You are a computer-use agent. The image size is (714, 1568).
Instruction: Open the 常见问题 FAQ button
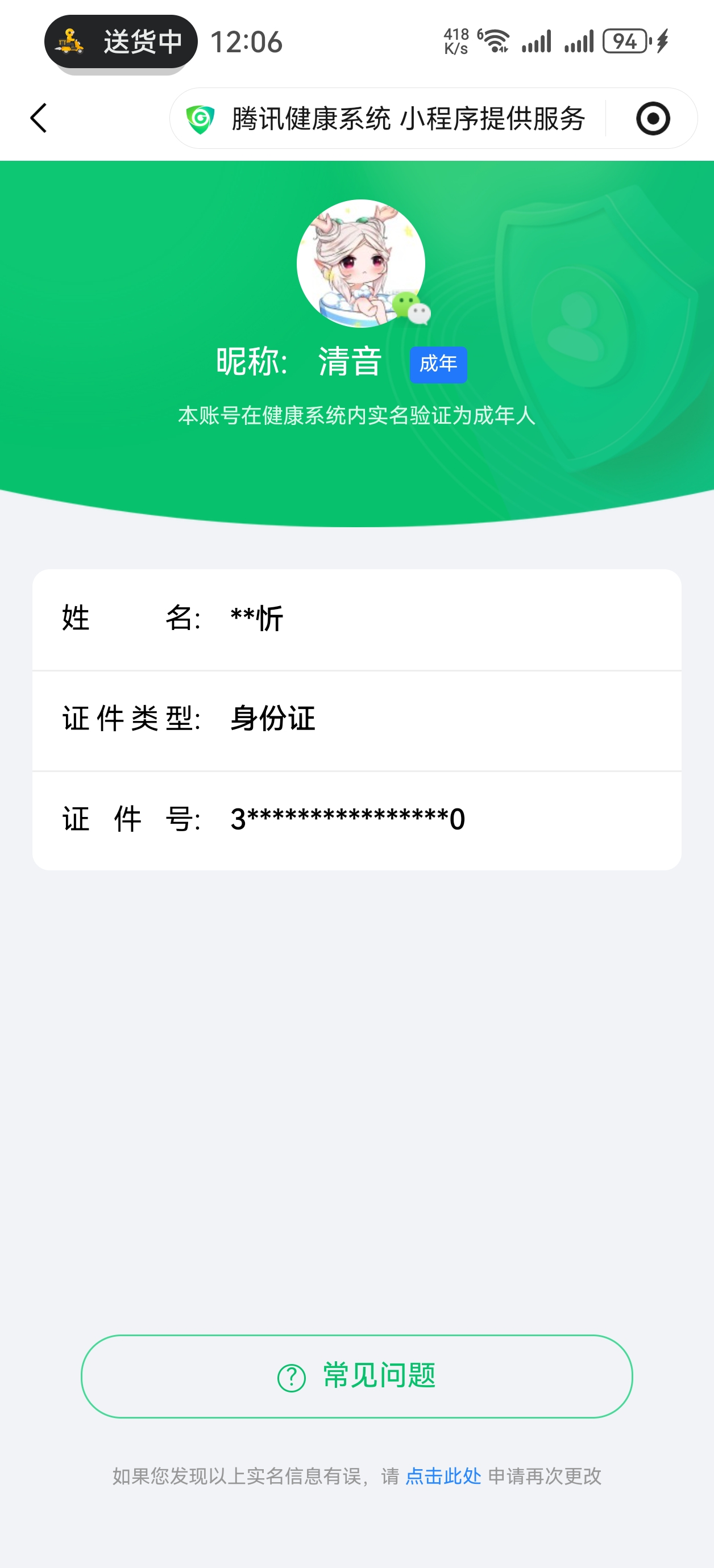click(x=357, y=1375)
